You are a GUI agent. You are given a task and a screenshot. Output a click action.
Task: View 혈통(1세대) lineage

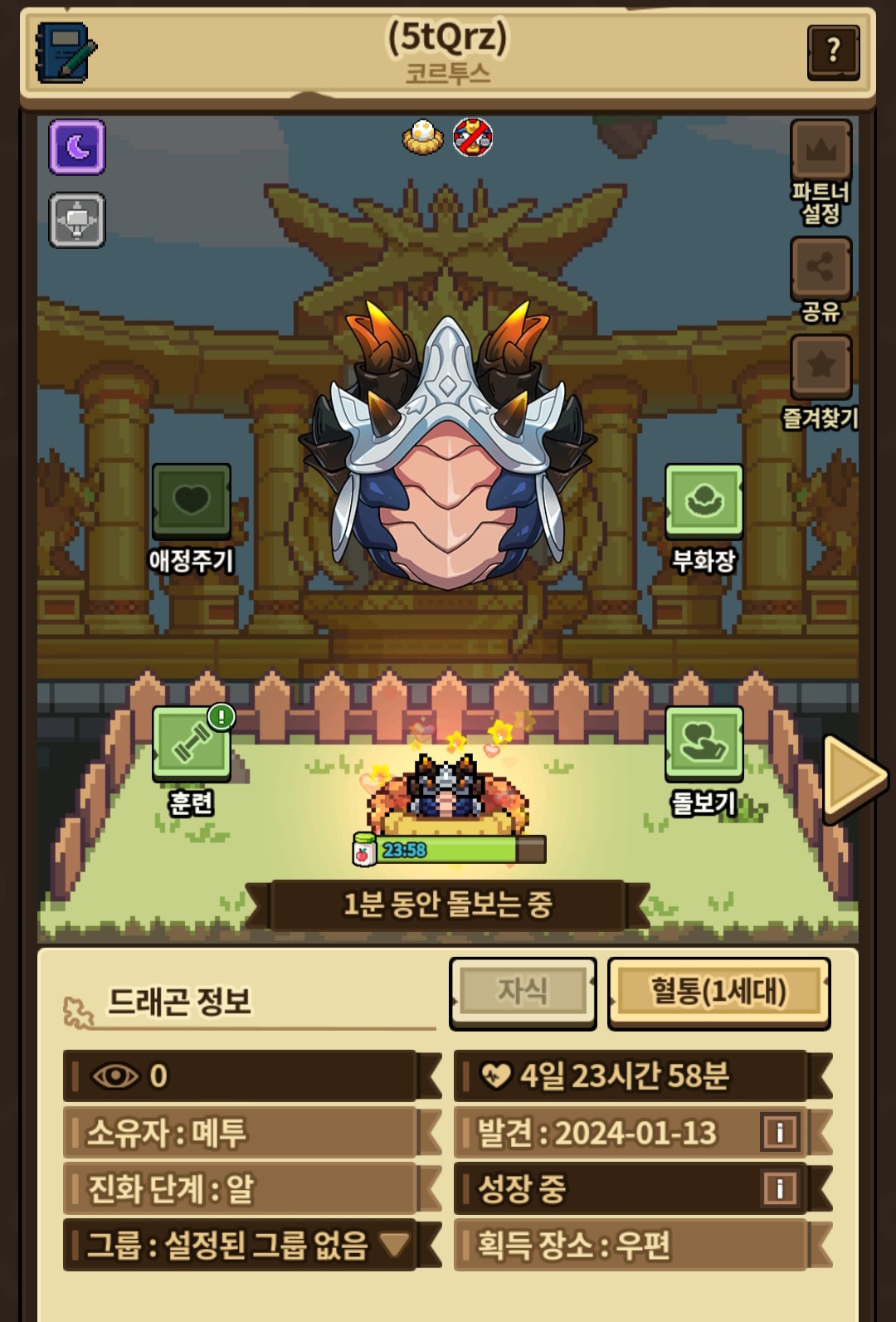(718, 991)
